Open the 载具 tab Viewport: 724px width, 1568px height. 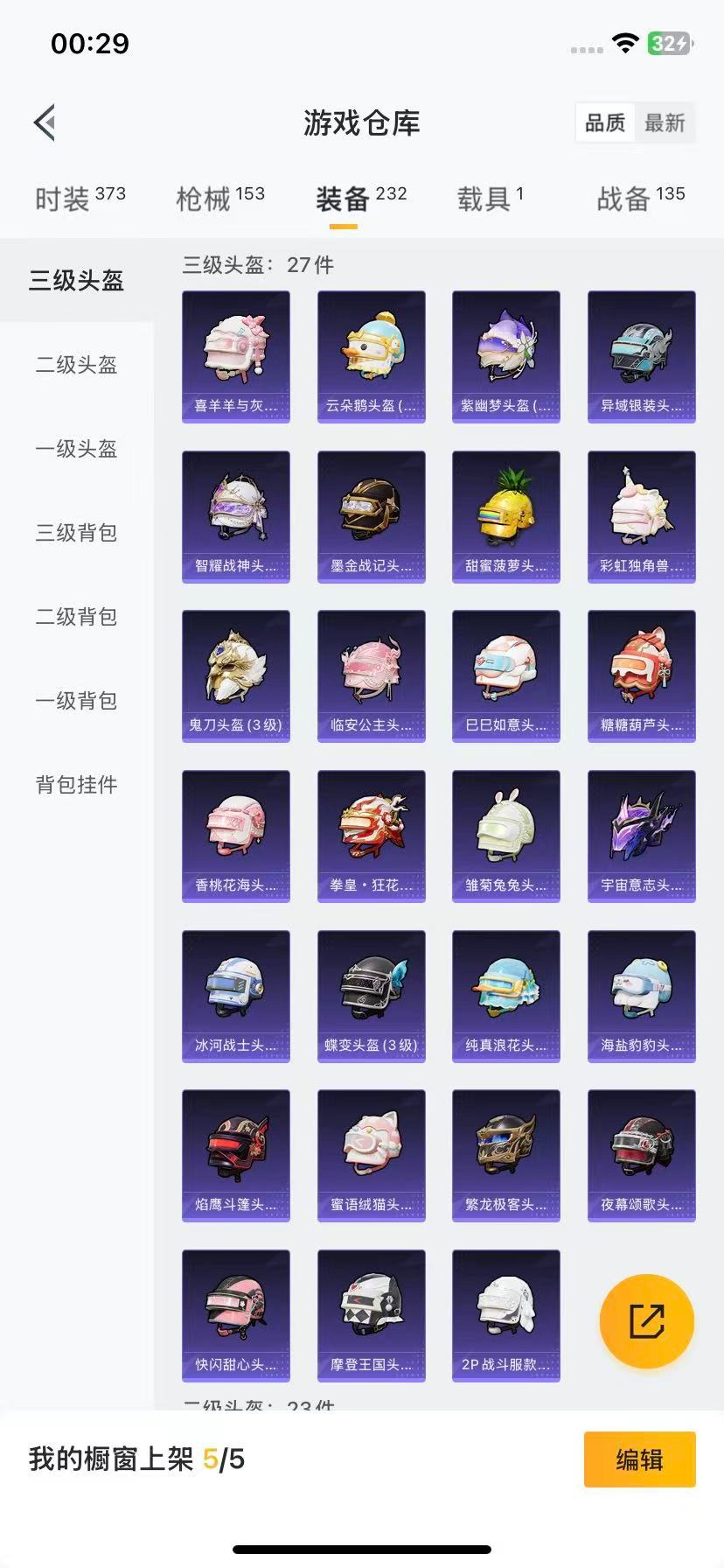click(490, 199)
